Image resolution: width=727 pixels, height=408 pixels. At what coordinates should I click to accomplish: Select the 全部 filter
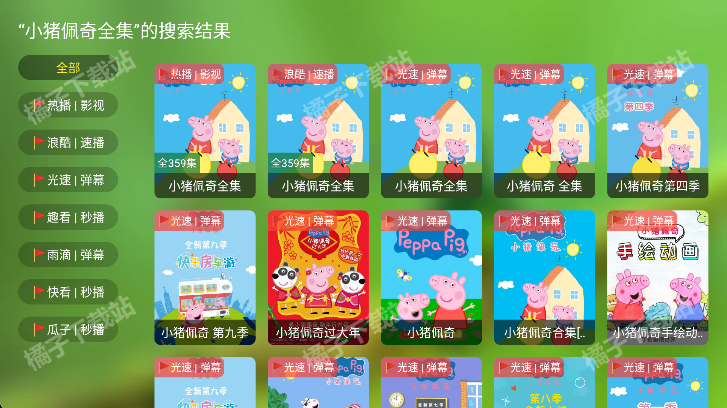tap(68, 68)
